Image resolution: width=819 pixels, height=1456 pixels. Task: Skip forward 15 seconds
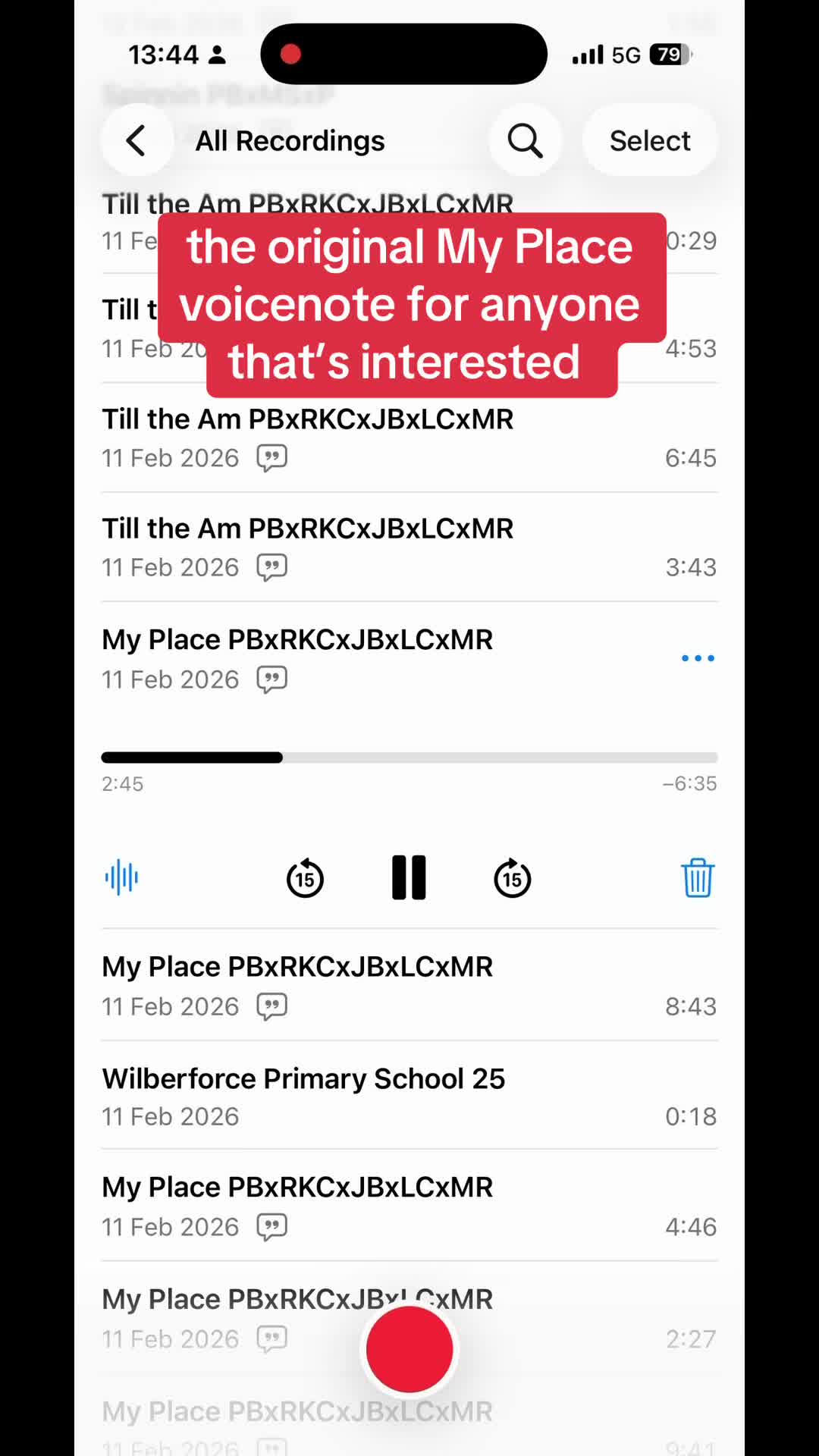click(513, 878)
